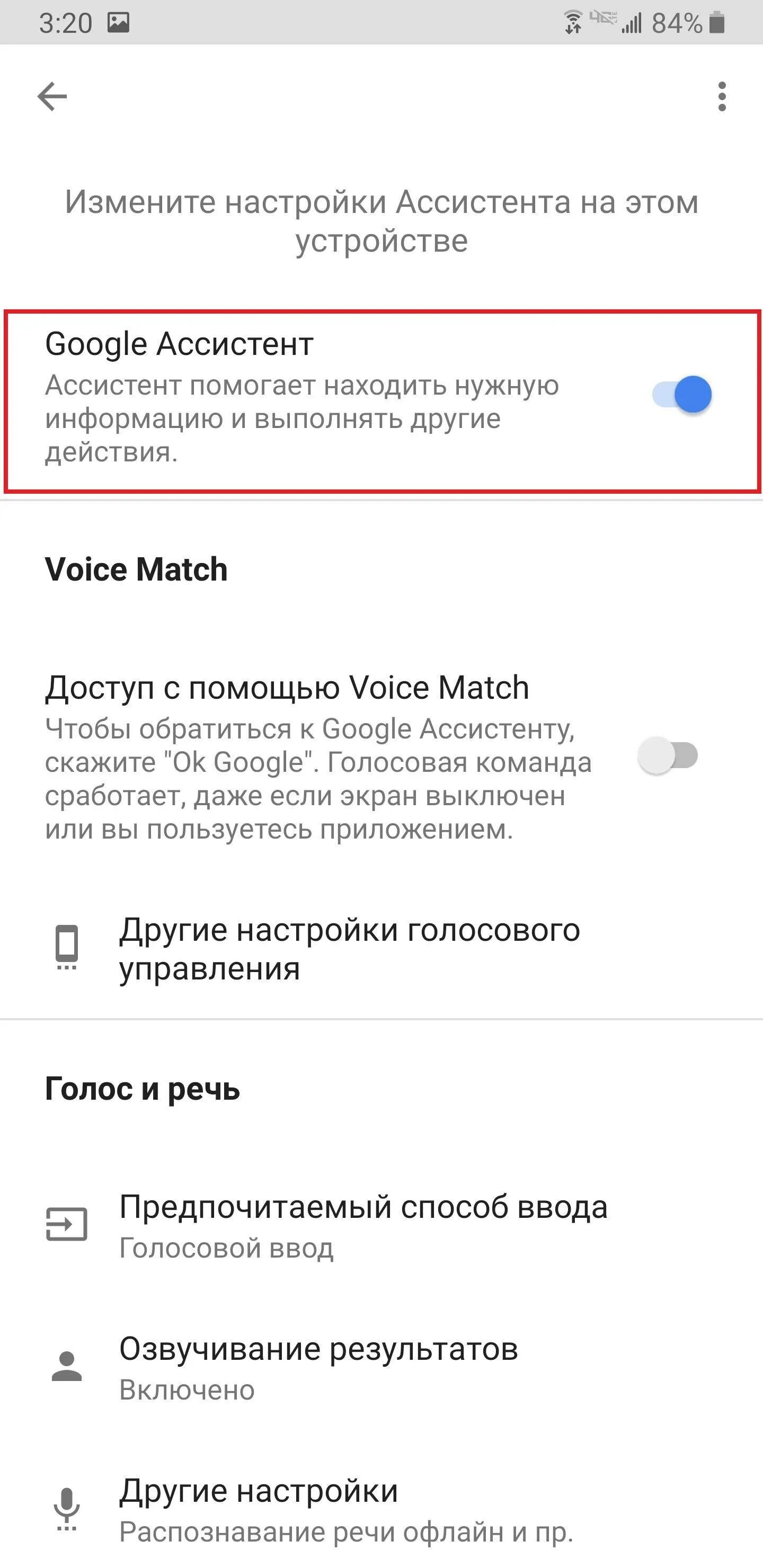Image resolution: width=763 pixels, height=1568 pixels.
Task: Open Предпочитаемый способ ввода
Action: coord(363,1225)
